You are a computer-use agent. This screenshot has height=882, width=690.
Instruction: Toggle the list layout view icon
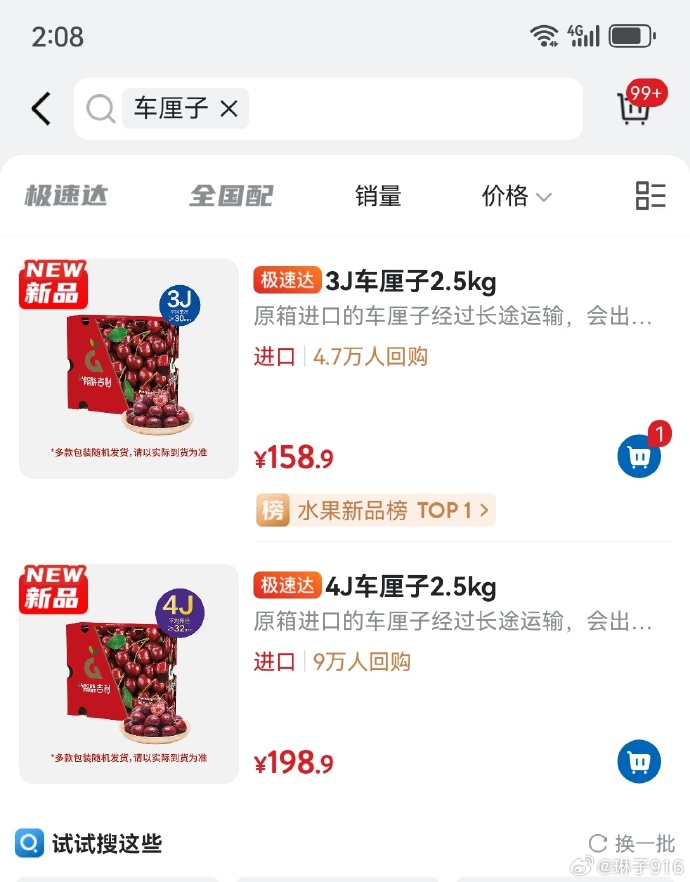650,196
